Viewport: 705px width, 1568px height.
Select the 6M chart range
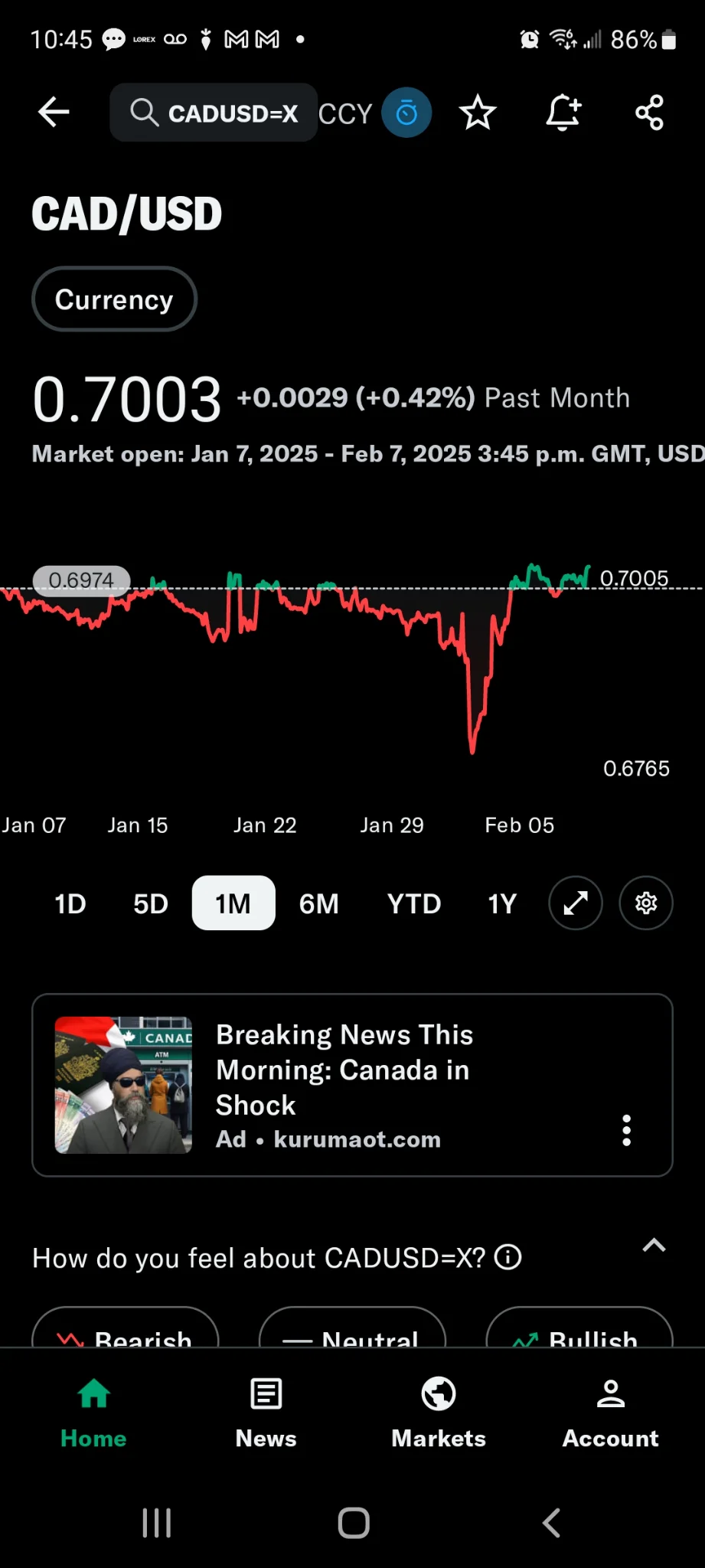point(318,903)
